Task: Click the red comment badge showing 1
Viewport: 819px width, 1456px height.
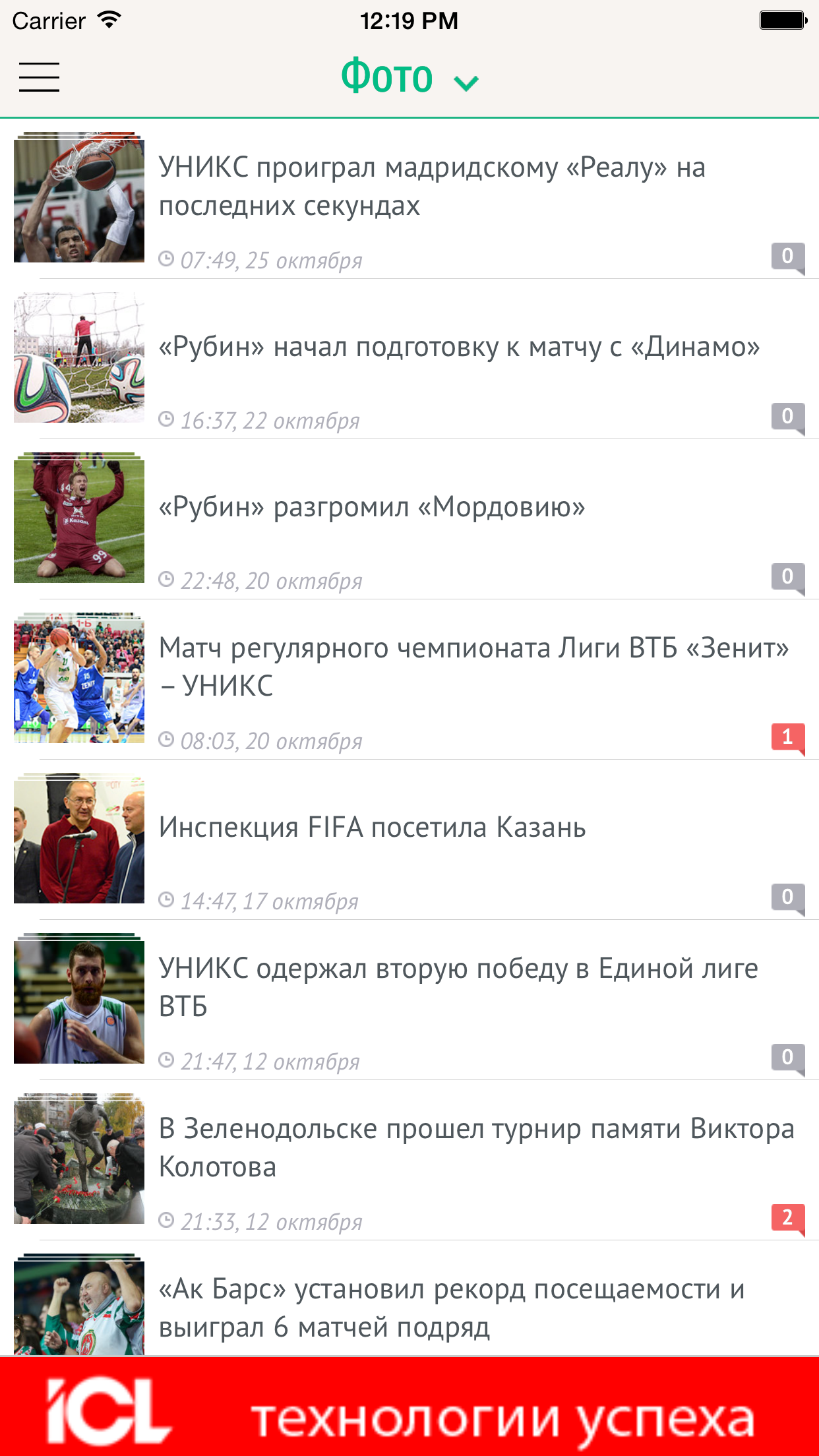Action: (787, 739)
